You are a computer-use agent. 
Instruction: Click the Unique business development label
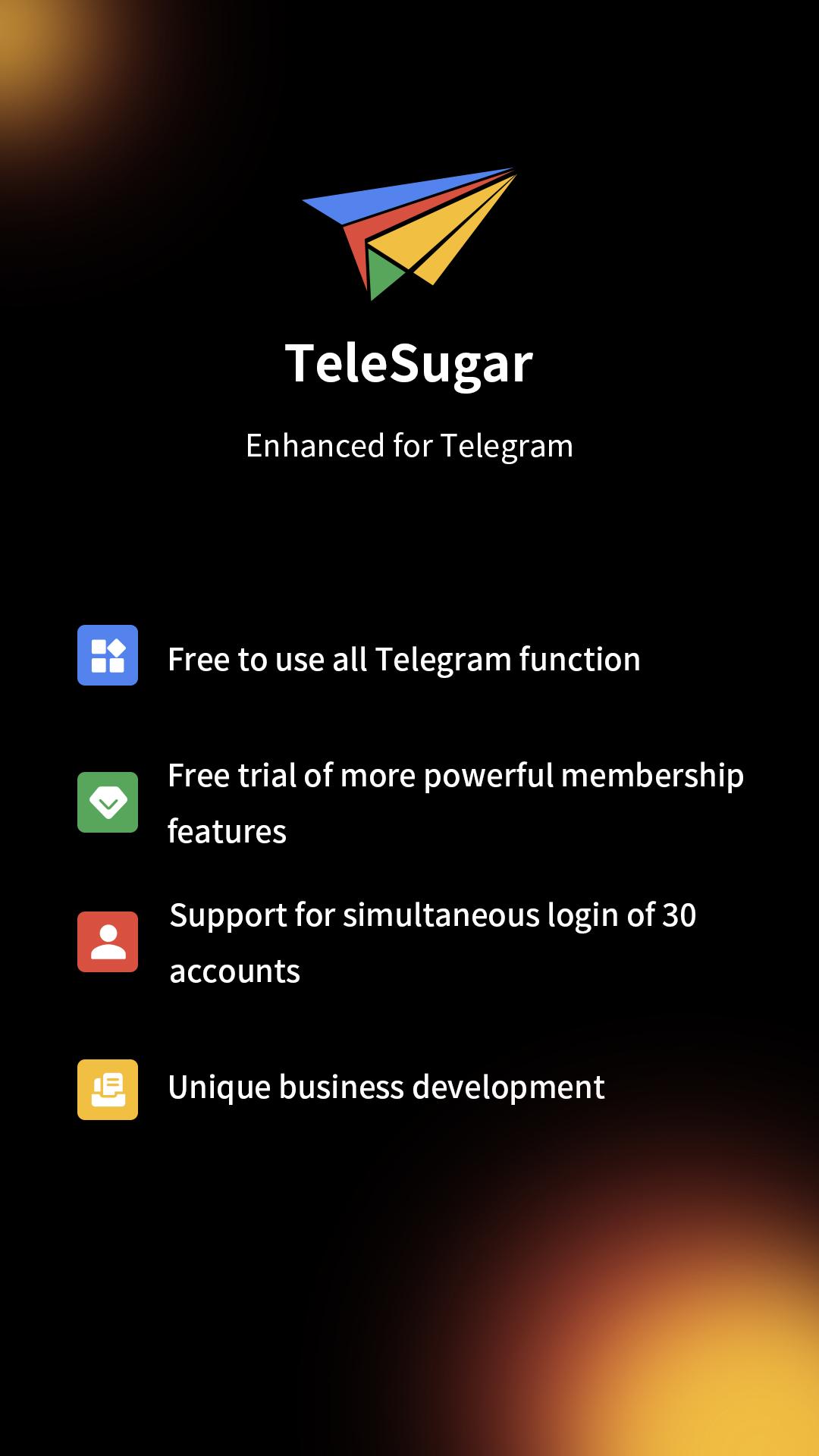pos(387,1087)
